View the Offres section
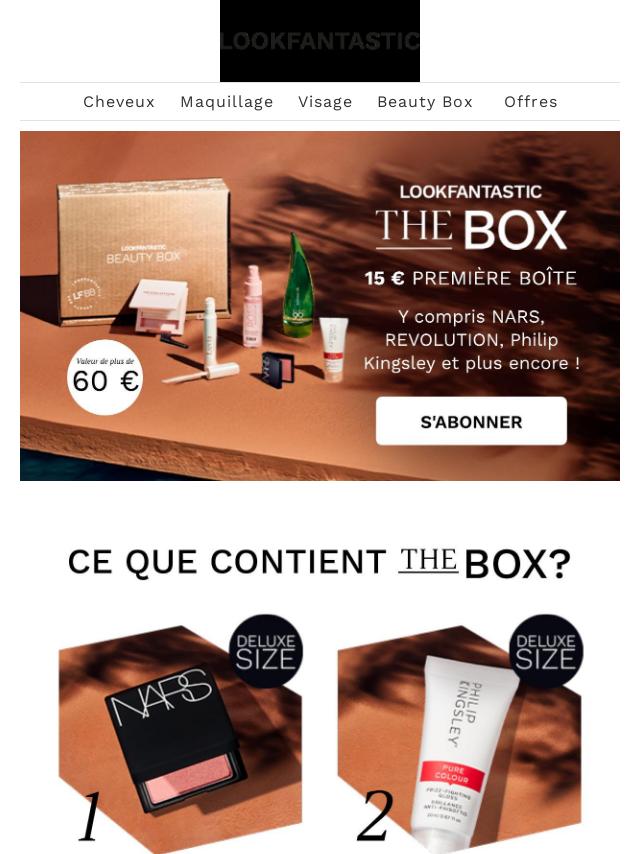The height and width of the screenshot is (854, 640). click(531, 102)
